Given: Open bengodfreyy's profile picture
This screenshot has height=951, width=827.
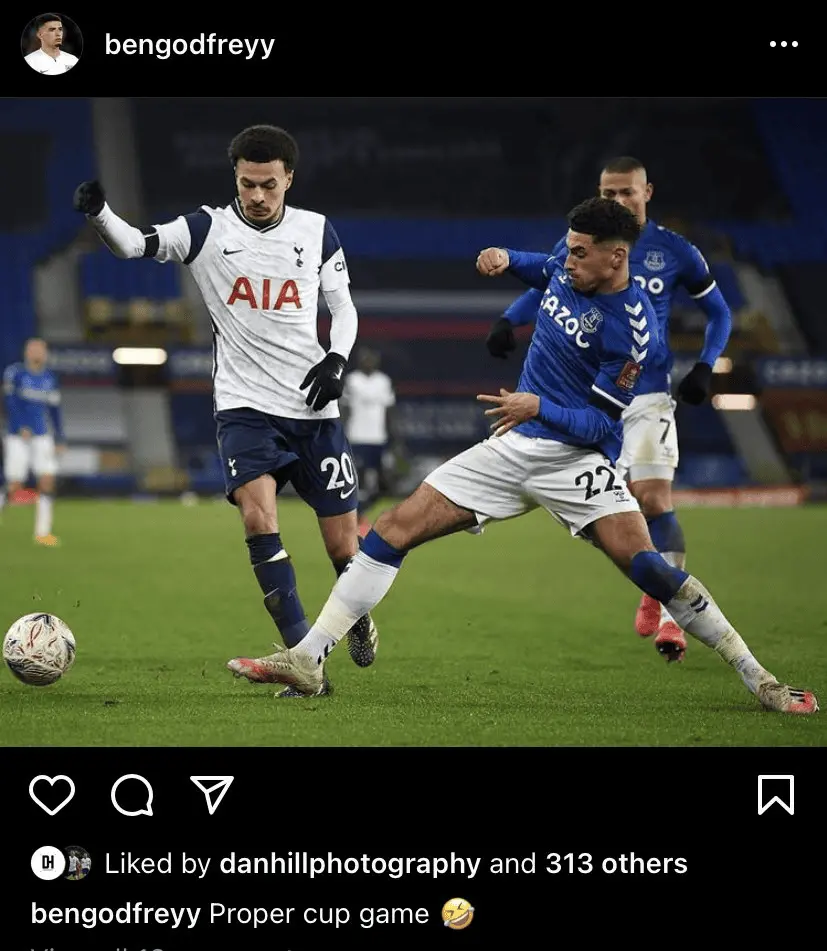Looking at the screenshot, I should click(x=51, y=44).
